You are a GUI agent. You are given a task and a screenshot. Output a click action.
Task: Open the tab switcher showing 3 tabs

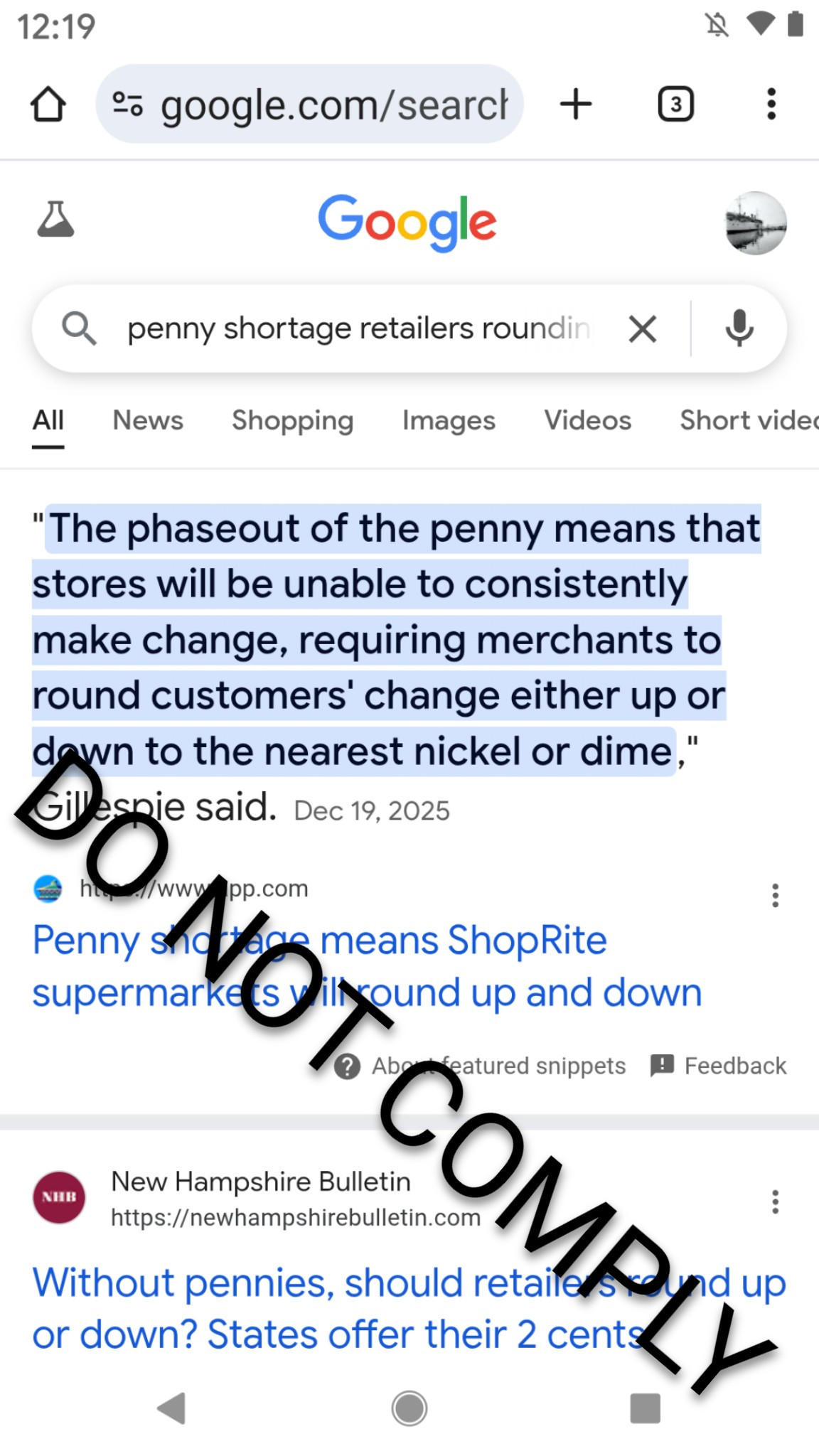[x=675, y=105]
